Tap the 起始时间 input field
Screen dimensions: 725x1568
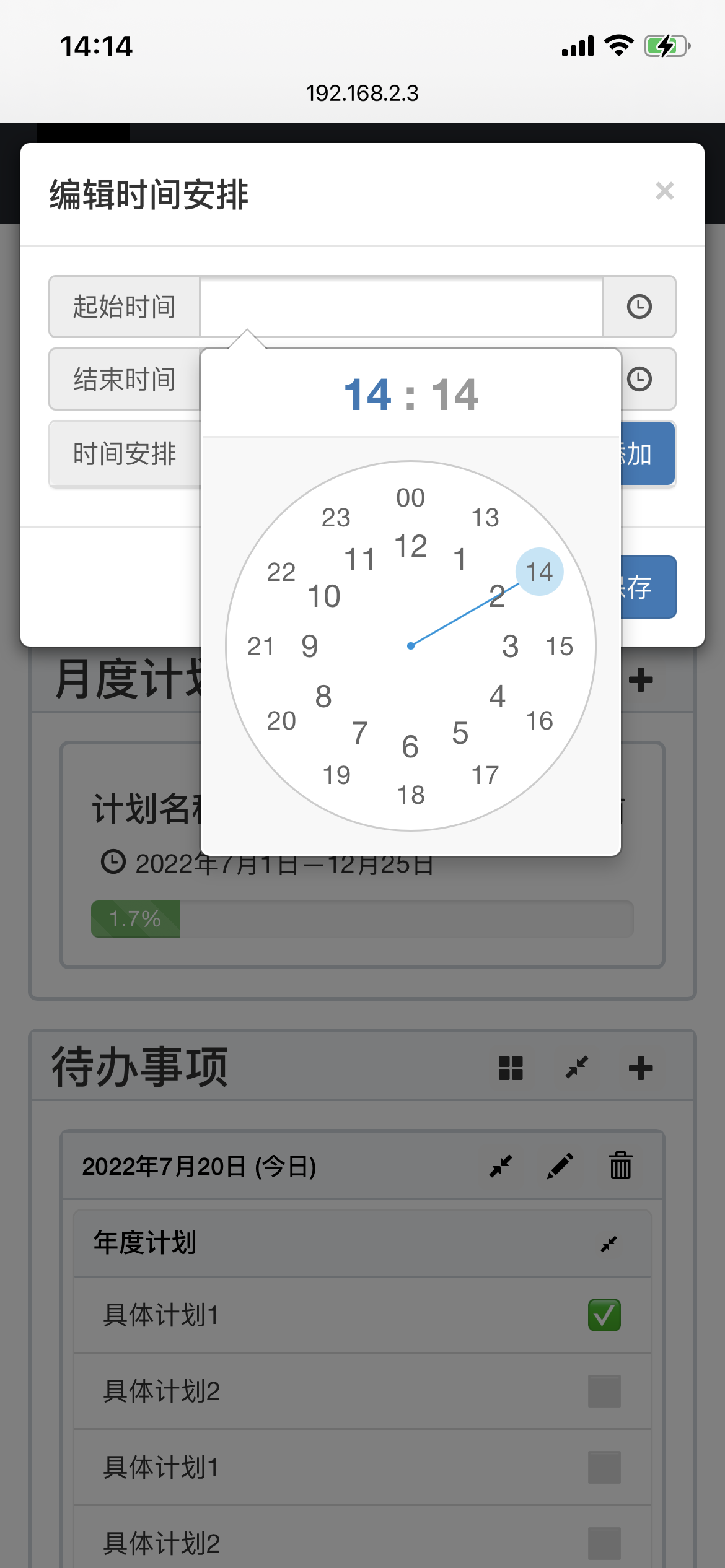coord(401,307)
